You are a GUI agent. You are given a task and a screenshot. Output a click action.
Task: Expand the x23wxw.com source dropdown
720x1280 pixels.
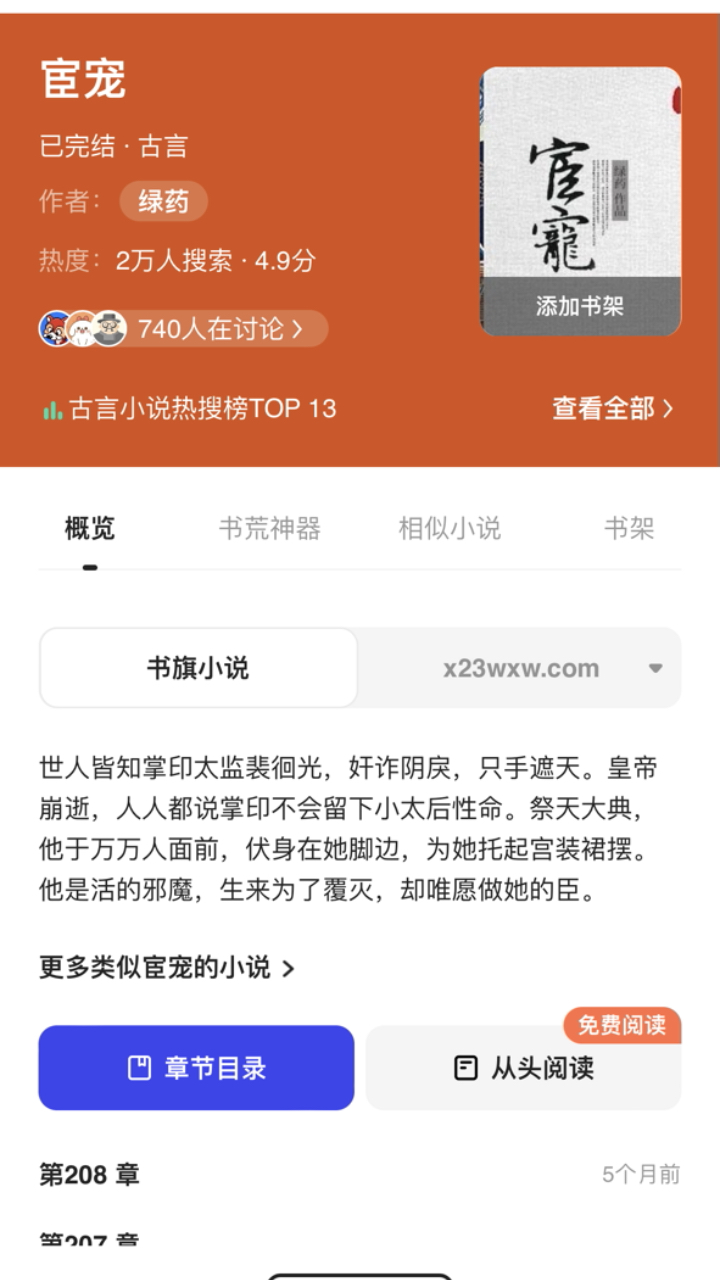520,668
